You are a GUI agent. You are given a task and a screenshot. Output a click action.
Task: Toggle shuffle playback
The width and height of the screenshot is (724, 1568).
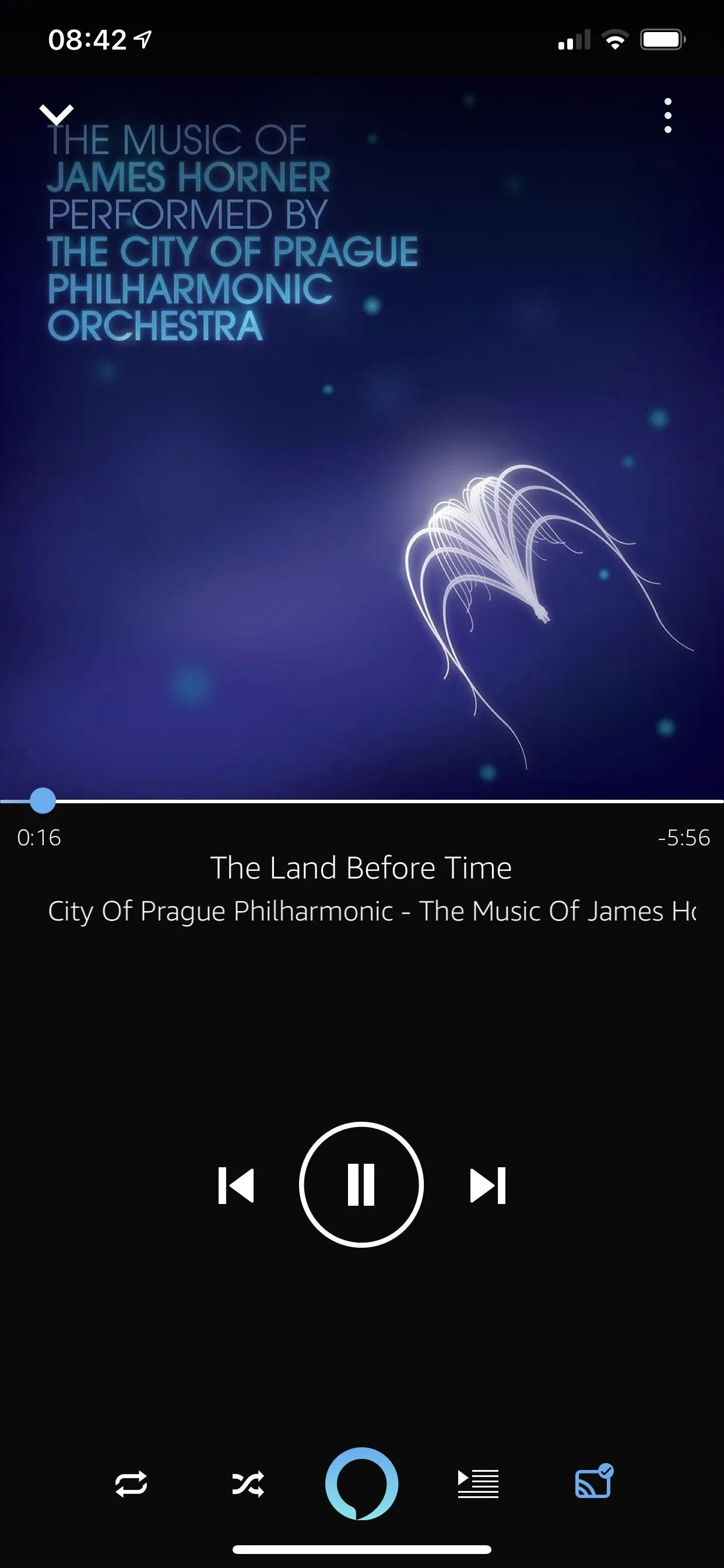click(x=248, y=1483)
